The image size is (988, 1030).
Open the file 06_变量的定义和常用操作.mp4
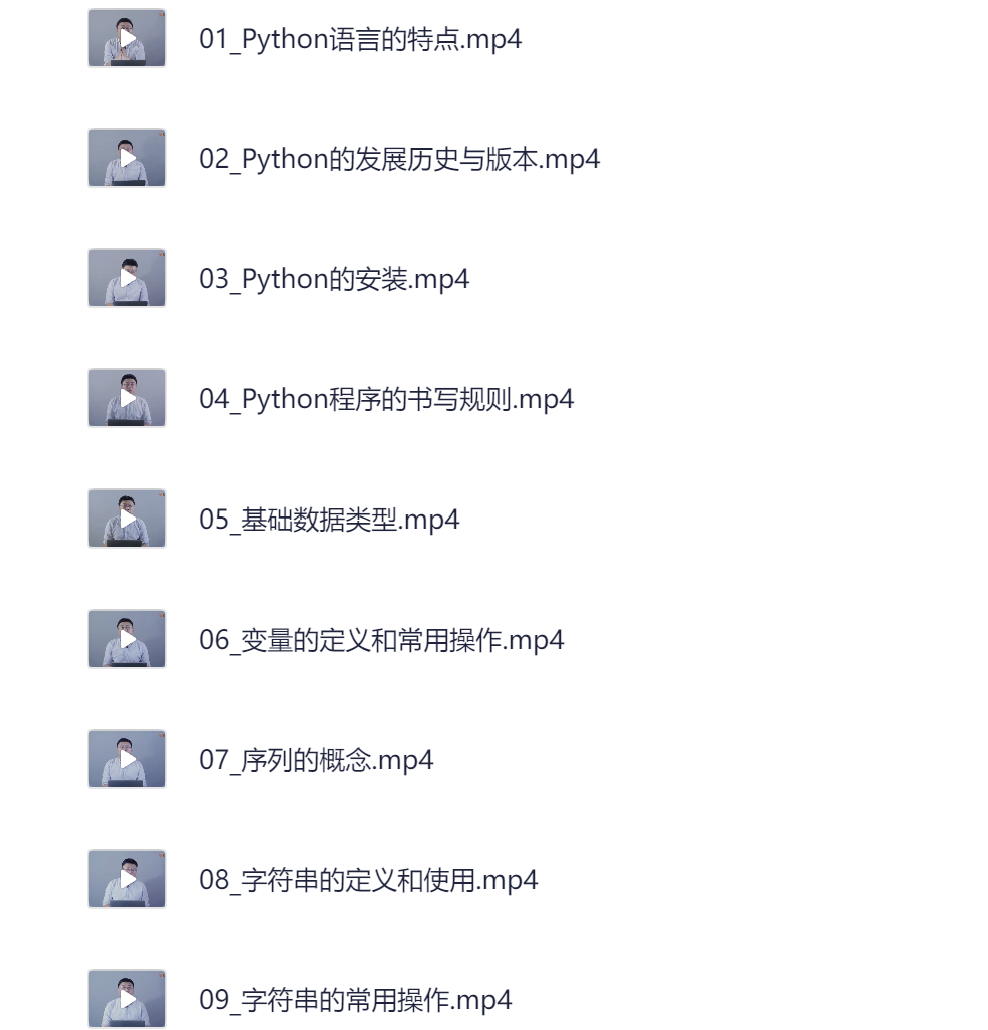tap(383, 640)
